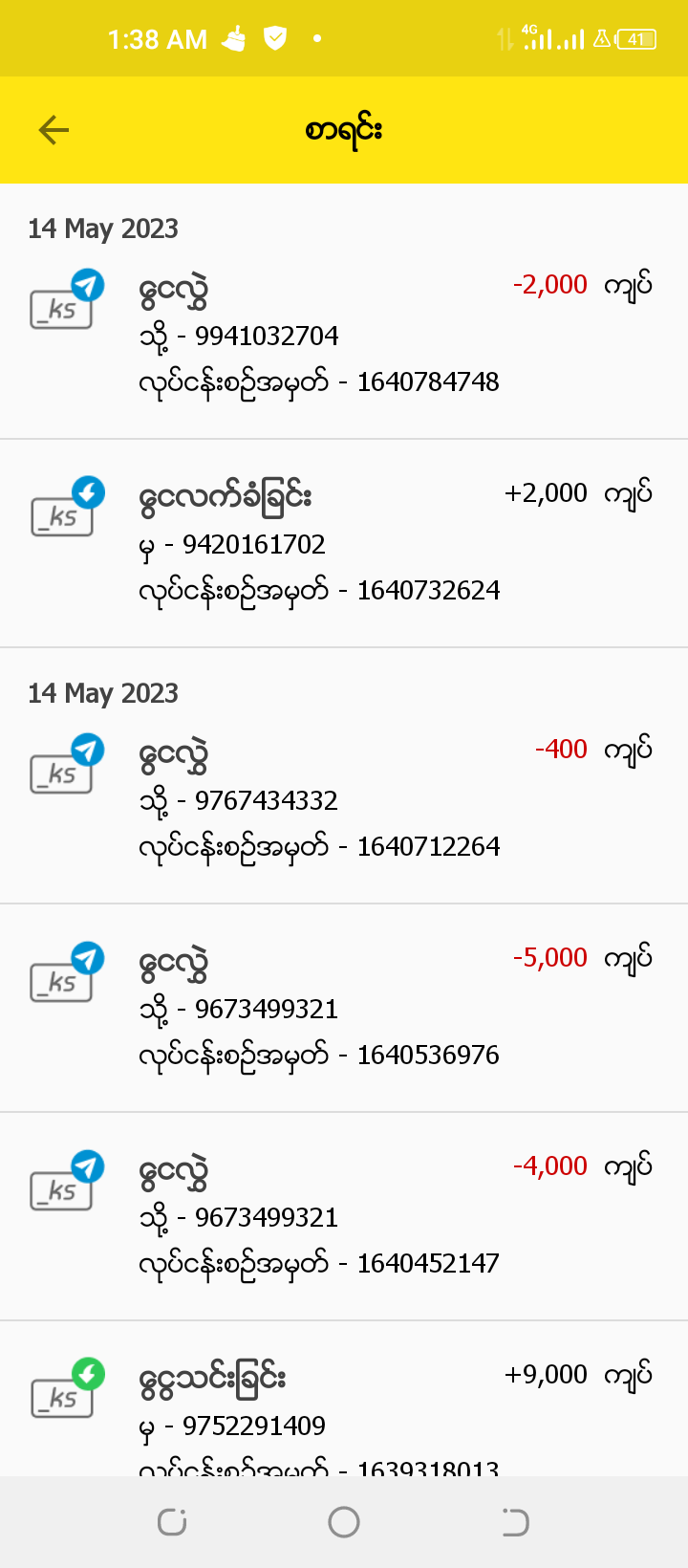Go back using the header arrow

tap(54, 130)
